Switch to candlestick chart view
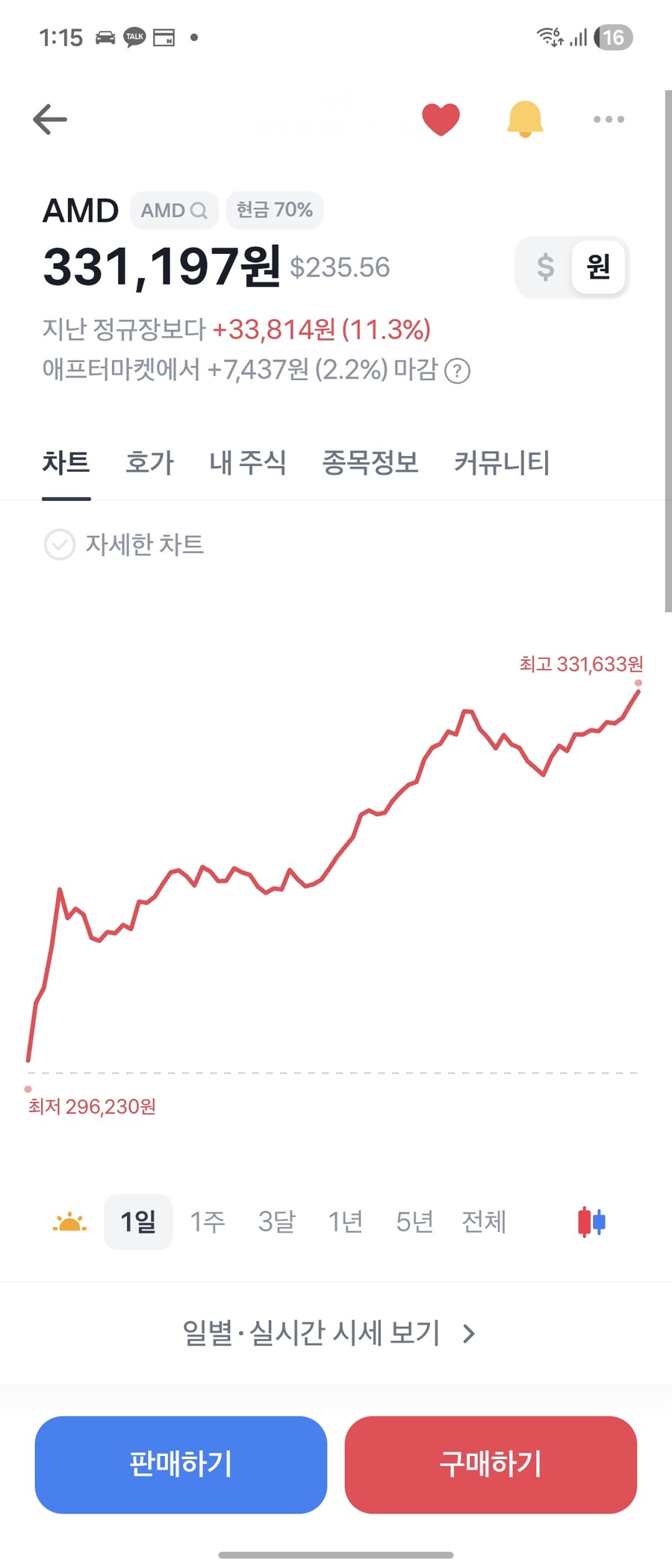 pyautogui.click(x=591, y=1222)
